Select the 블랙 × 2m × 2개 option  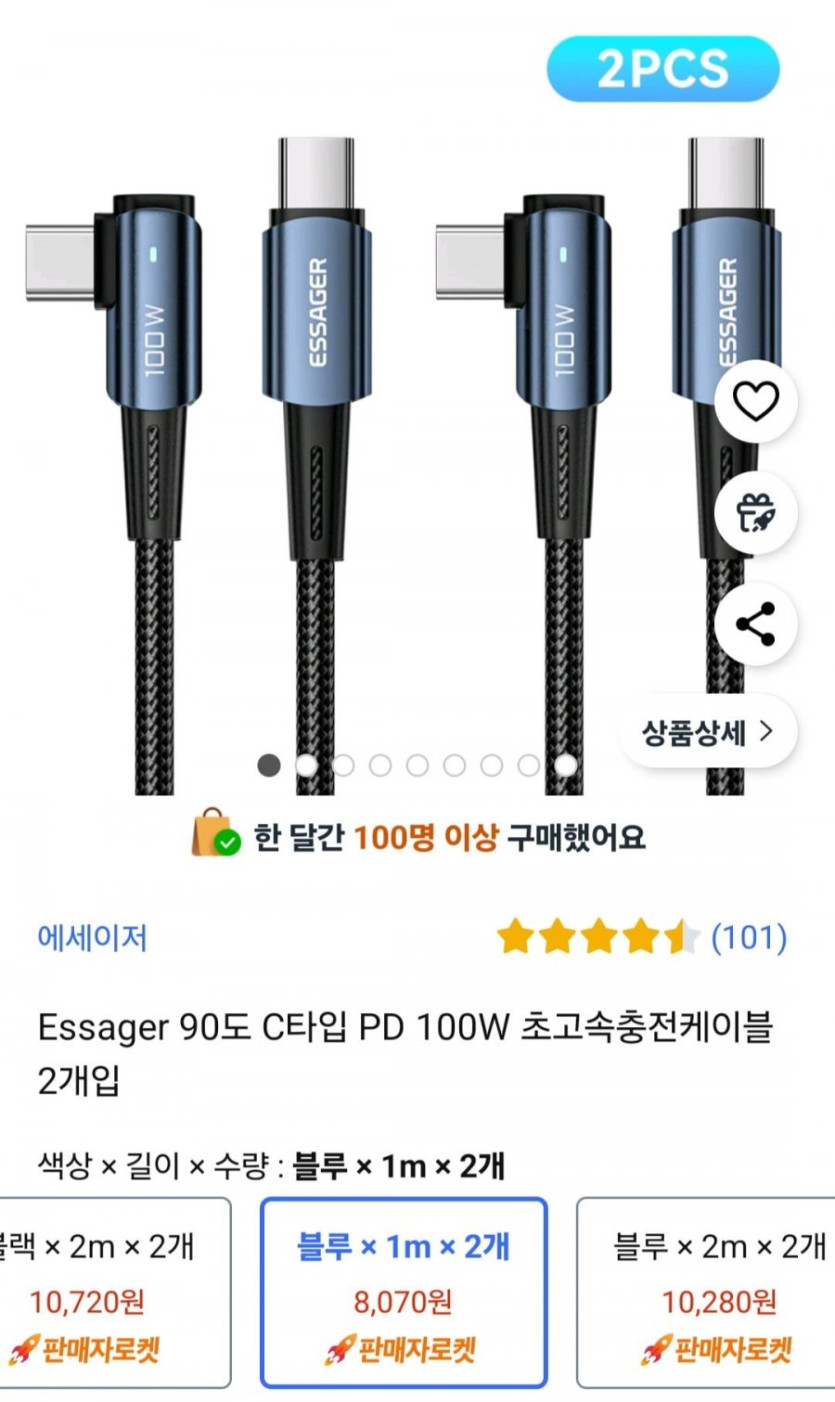point(115,1292)
